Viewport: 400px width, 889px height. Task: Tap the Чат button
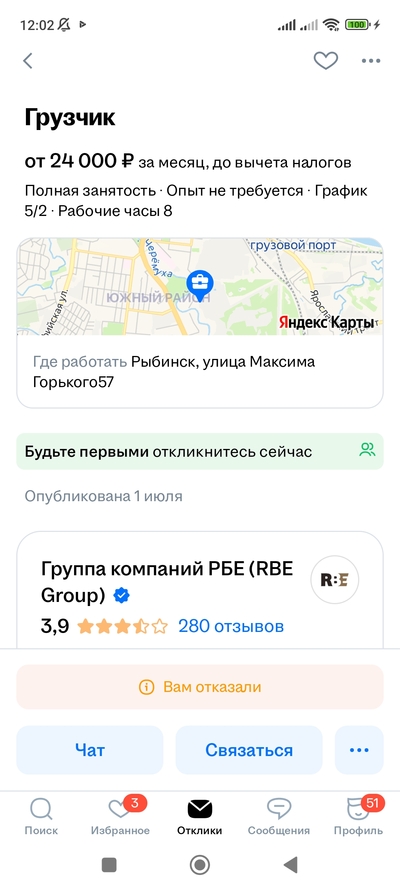pos(90,750)
